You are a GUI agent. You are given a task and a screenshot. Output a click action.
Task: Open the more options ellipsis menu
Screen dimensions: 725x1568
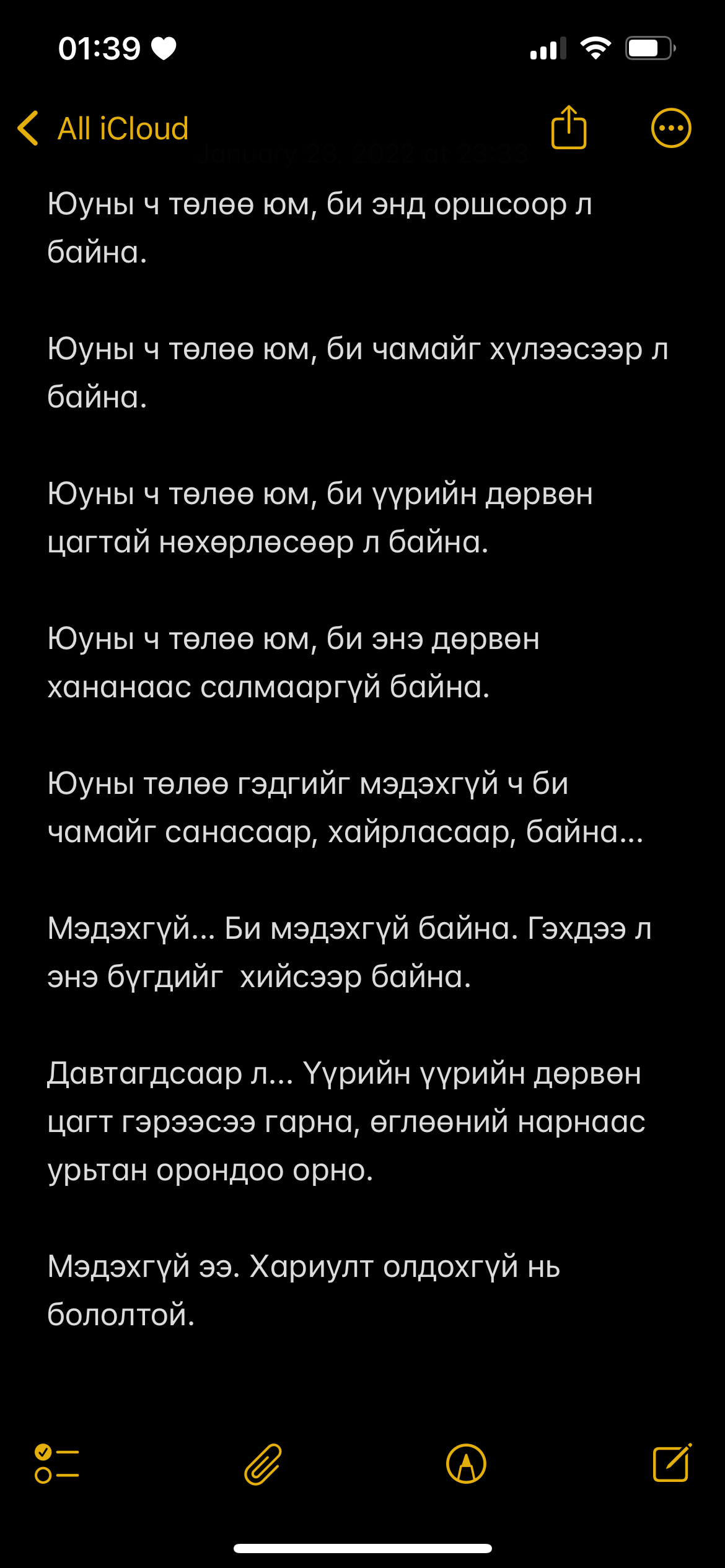click(x=670, y=128)
